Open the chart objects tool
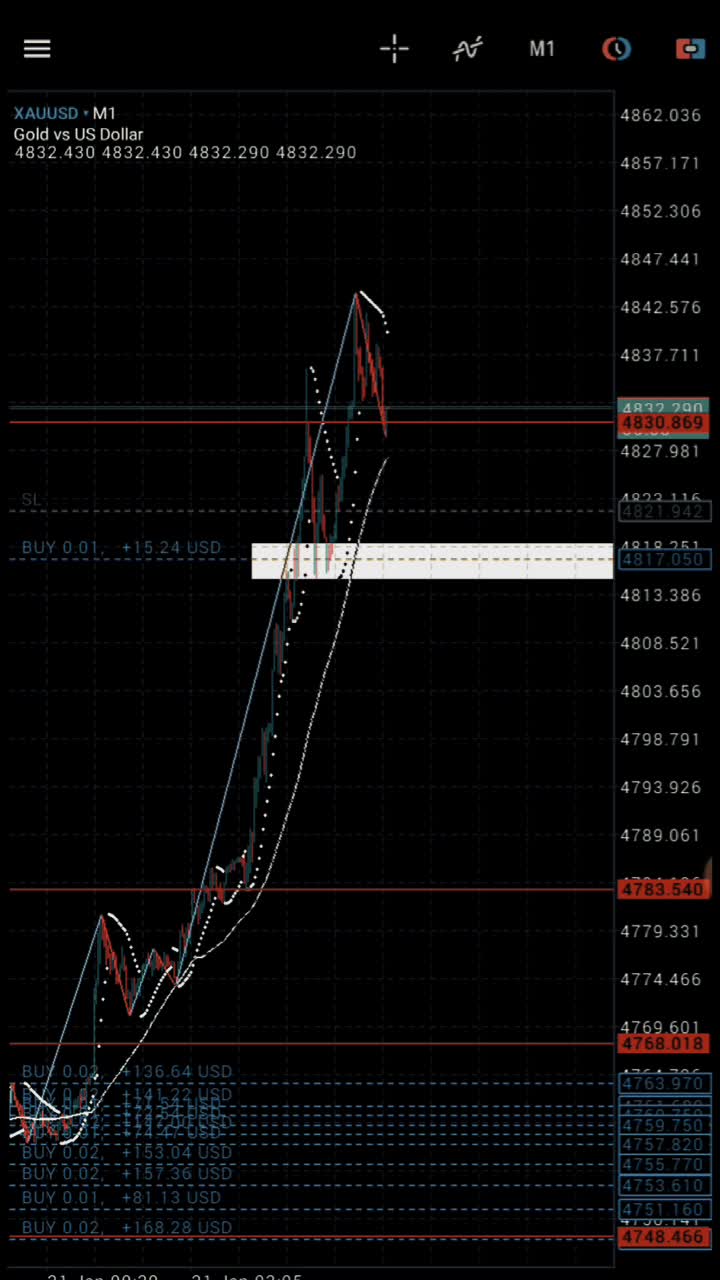 click(616, 49)
